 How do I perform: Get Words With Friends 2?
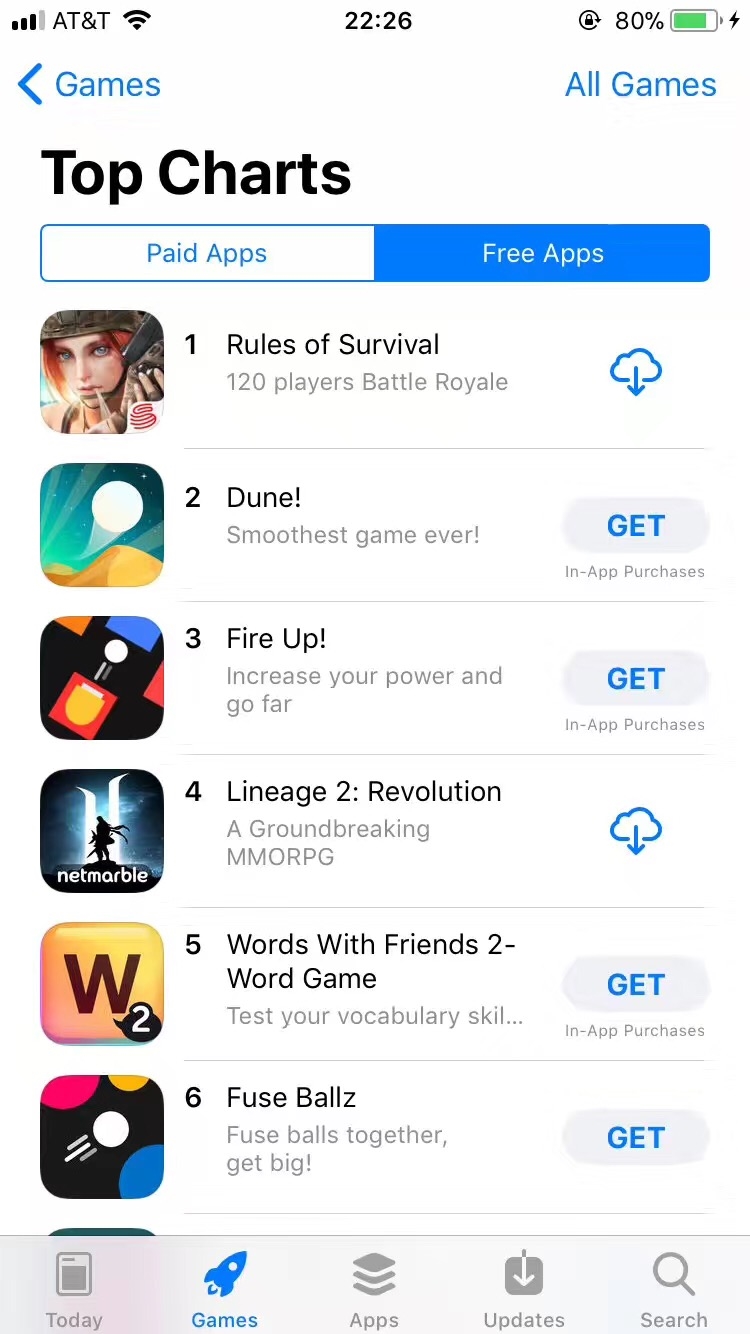[635, 985]
